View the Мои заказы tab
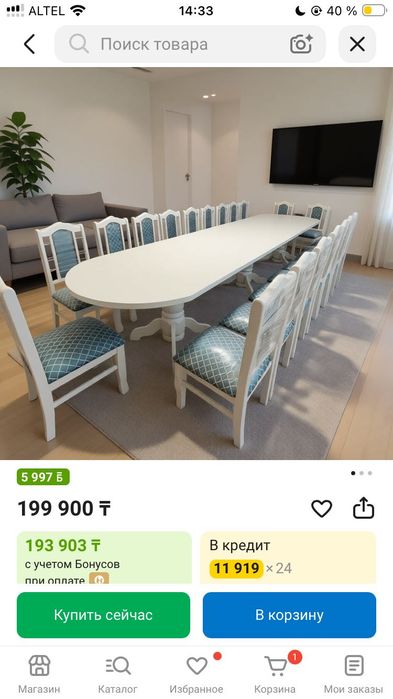Image resolution: width=393 pixels, height=699 pixels. pos(353,673)
